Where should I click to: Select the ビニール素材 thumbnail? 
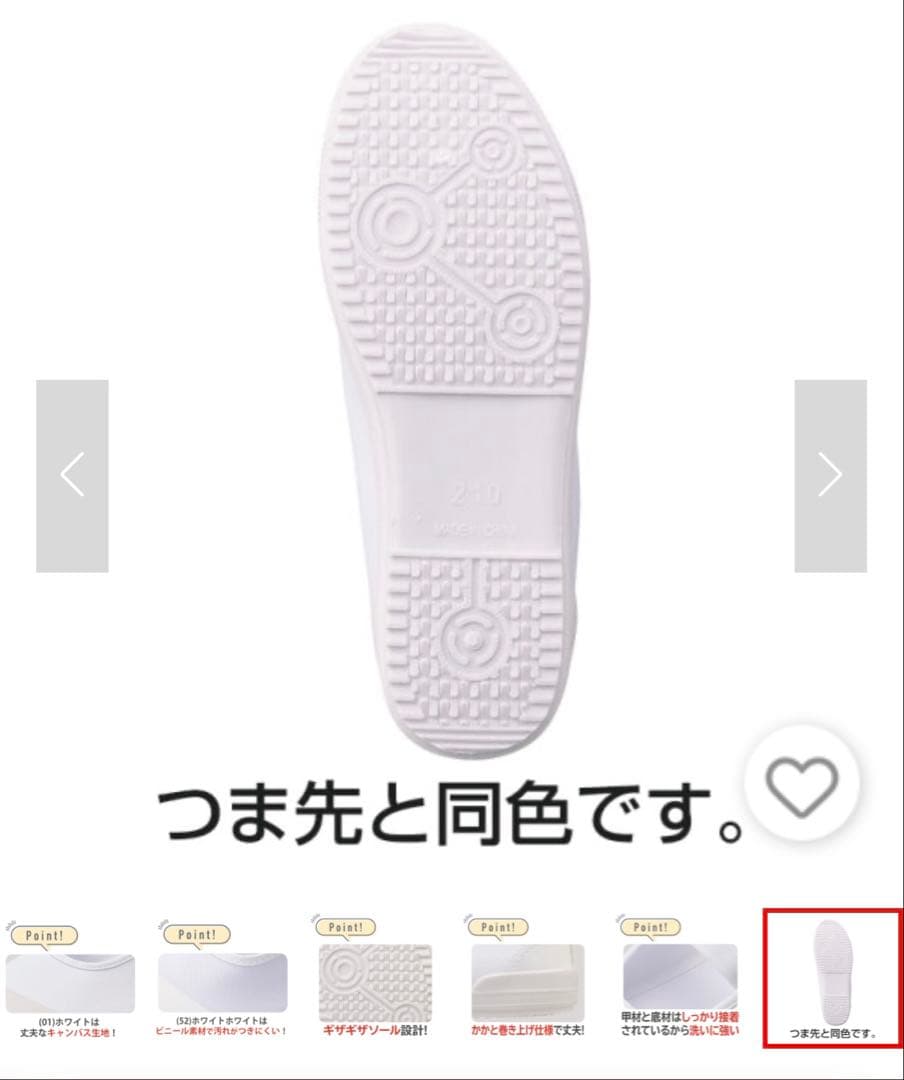tap(222, 977)
